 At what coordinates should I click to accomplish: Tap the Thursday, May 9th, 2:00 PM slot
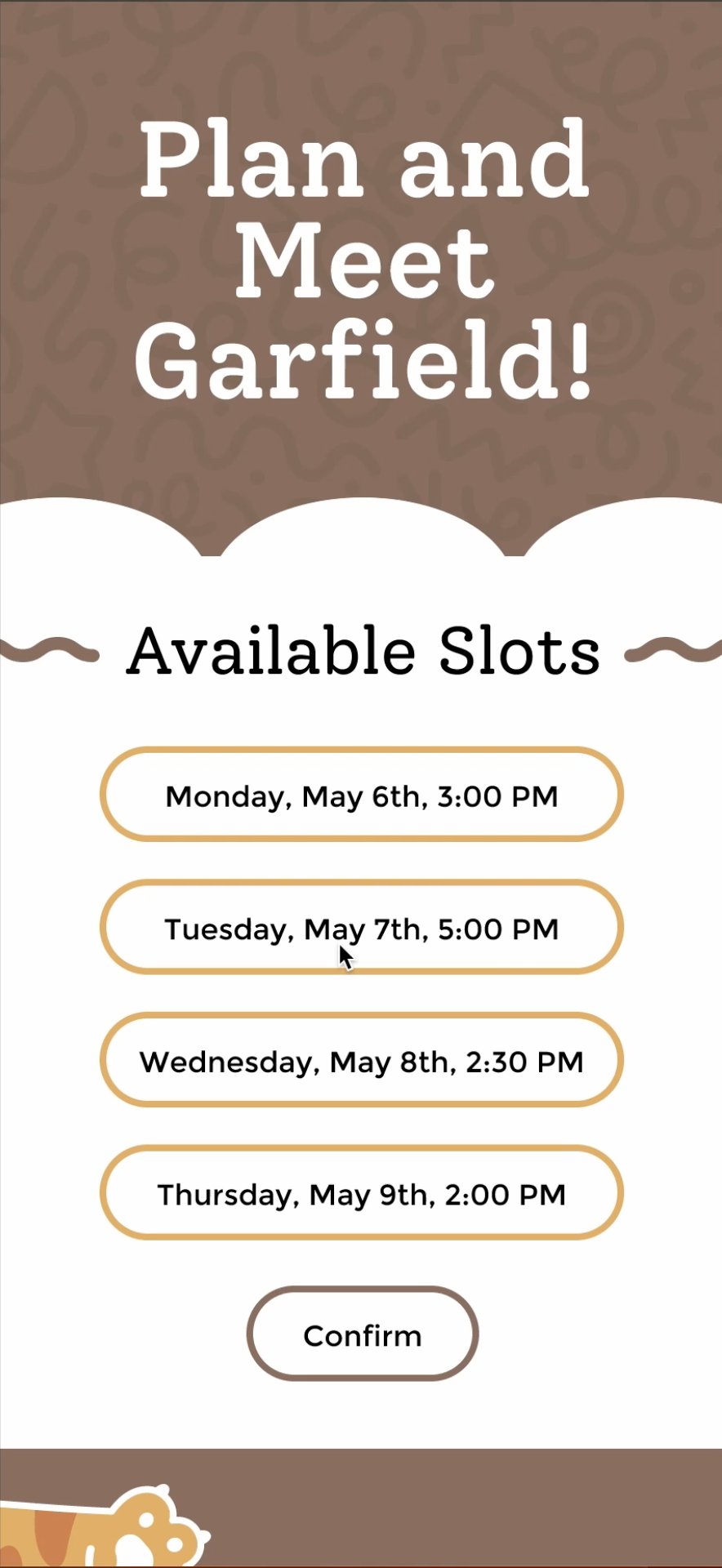click(361, 1193)
